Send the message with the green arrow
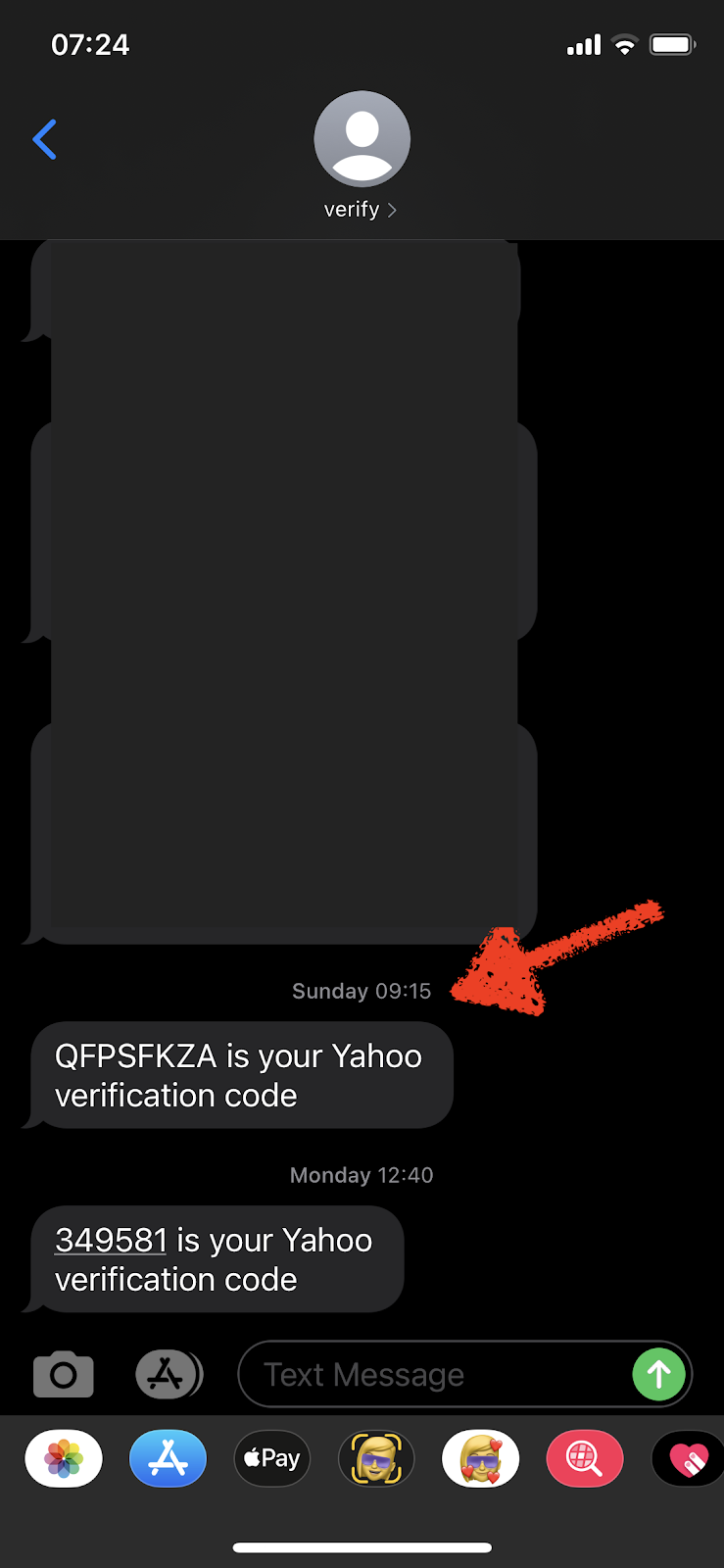The width and height of the screenshot is (724, 1568). 658,1374
